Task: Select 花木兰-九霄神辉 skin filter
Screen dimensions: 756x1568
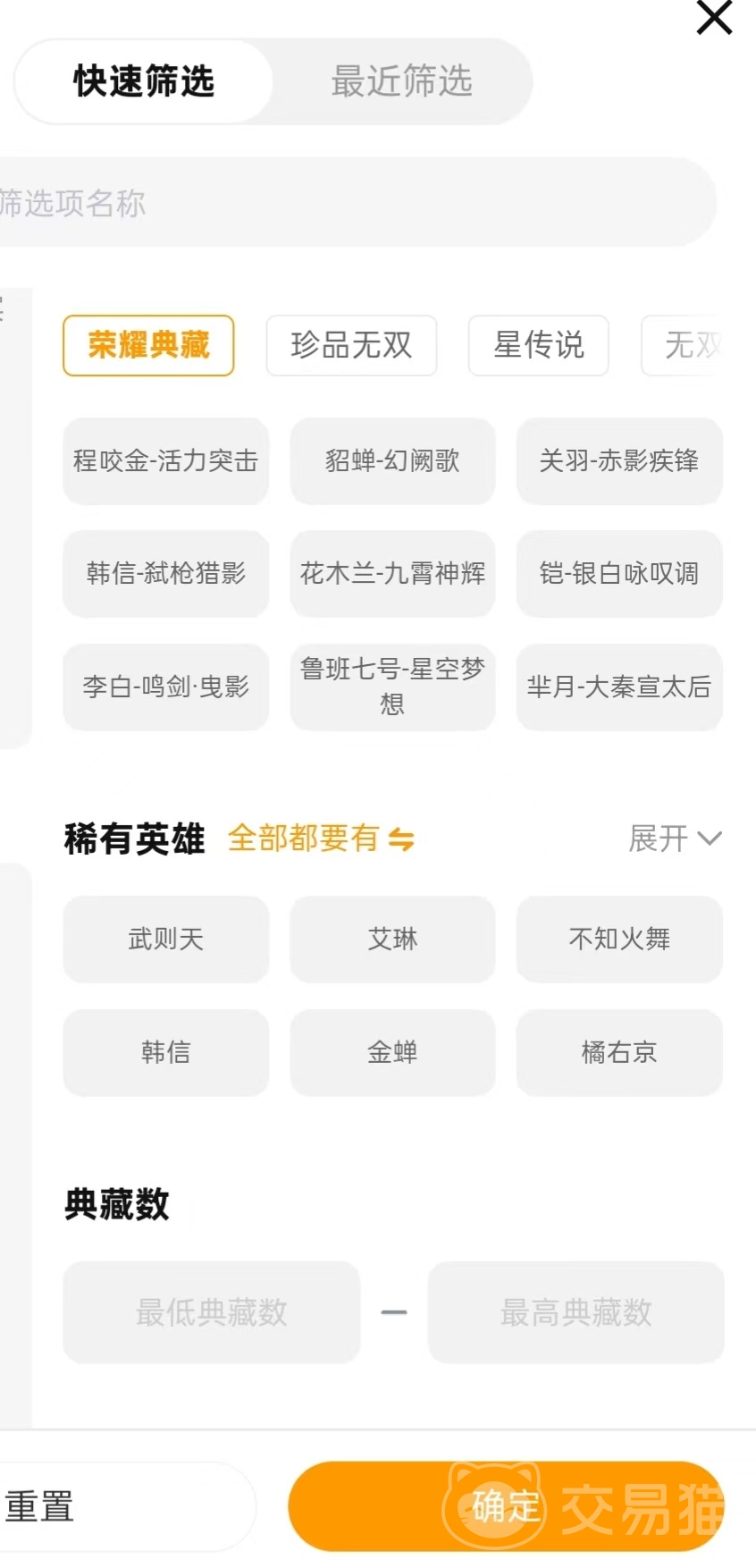Action: click(x=392, y=574)
